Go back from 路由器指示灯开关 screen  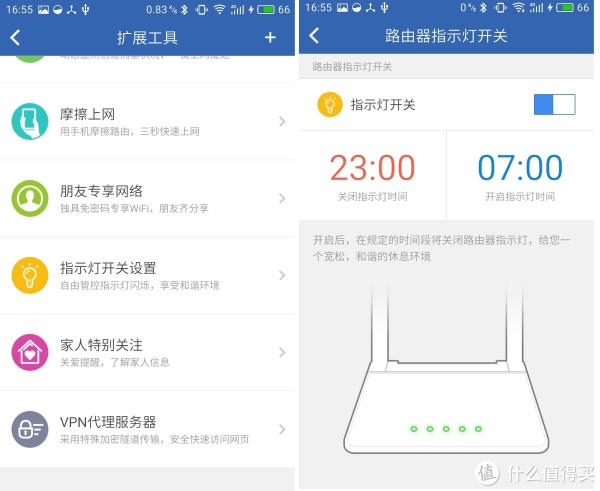(x=314, y=36)
